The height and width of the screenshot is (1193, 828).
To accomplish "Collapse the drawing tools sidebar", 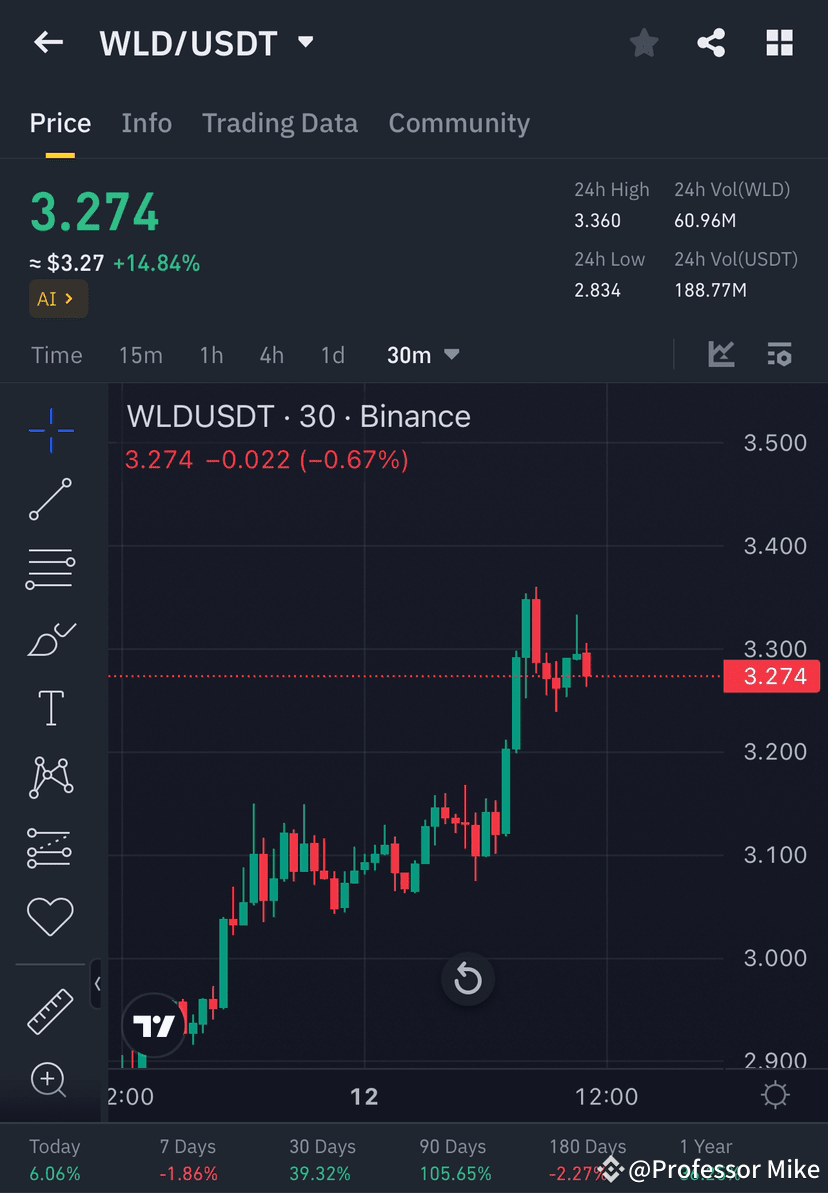I will (97, 984).
